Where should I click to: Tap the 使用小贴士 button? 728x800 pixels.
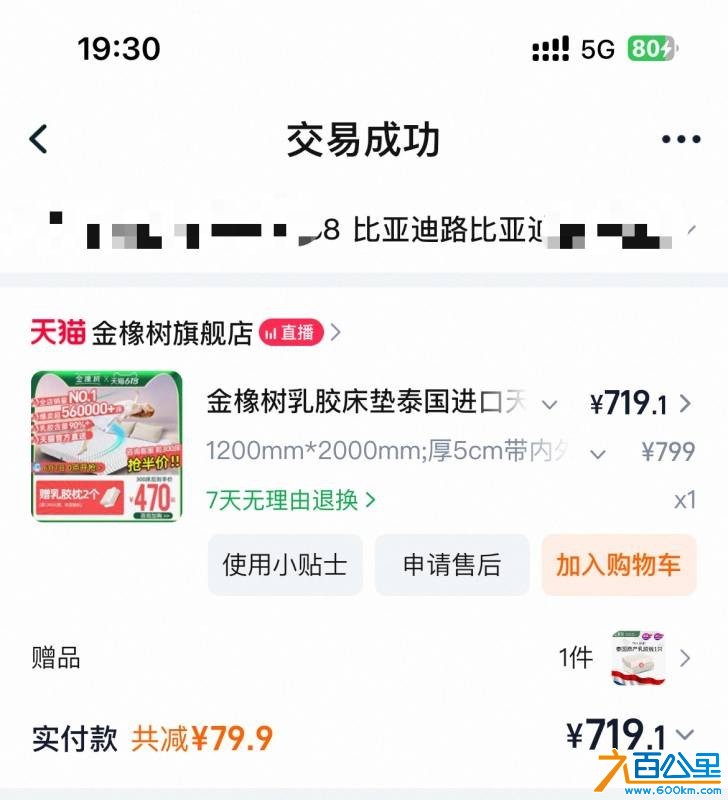[287, 565]
